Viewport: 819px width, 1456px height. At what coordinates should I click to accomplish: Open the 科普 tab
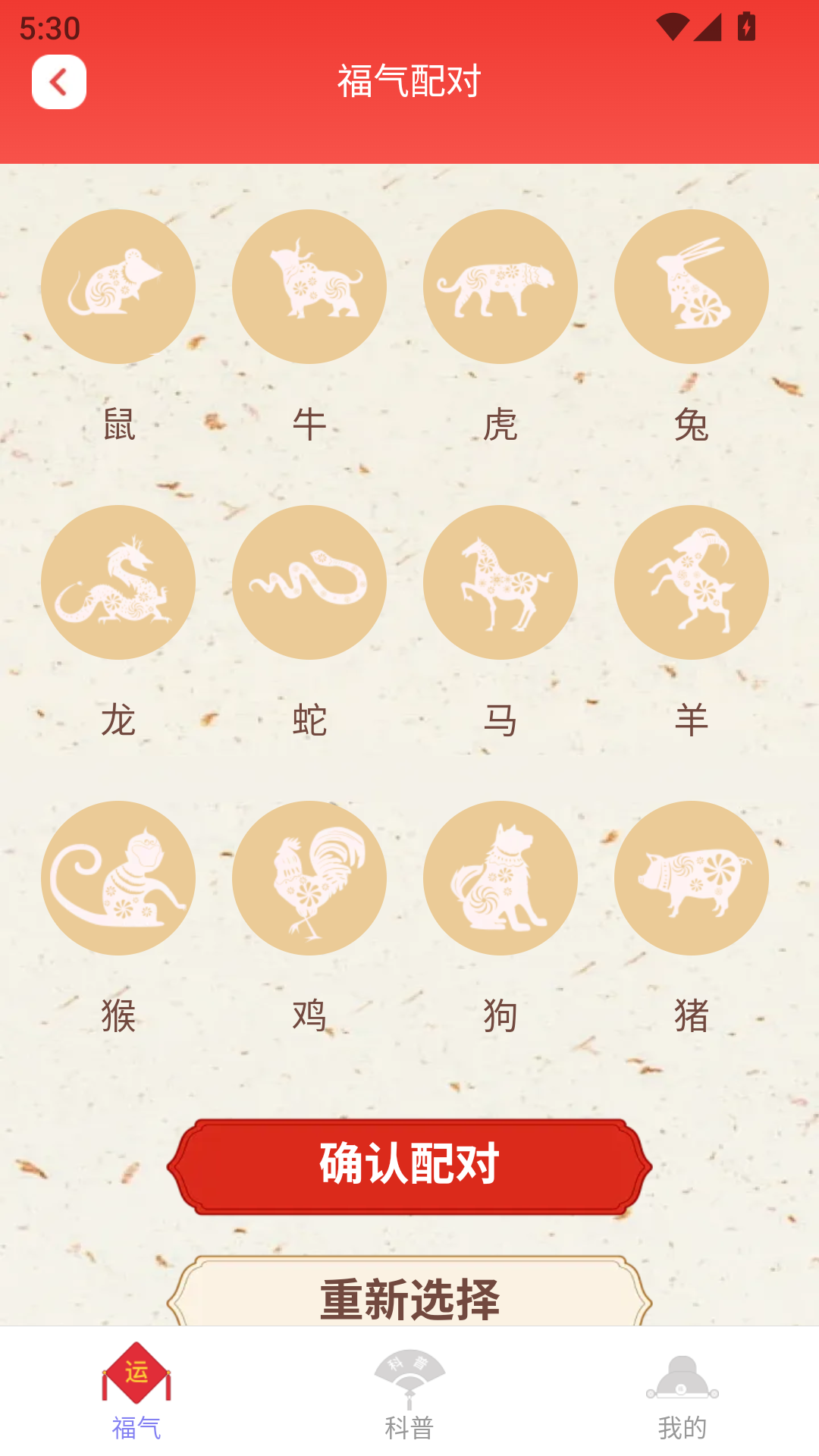409,1392
